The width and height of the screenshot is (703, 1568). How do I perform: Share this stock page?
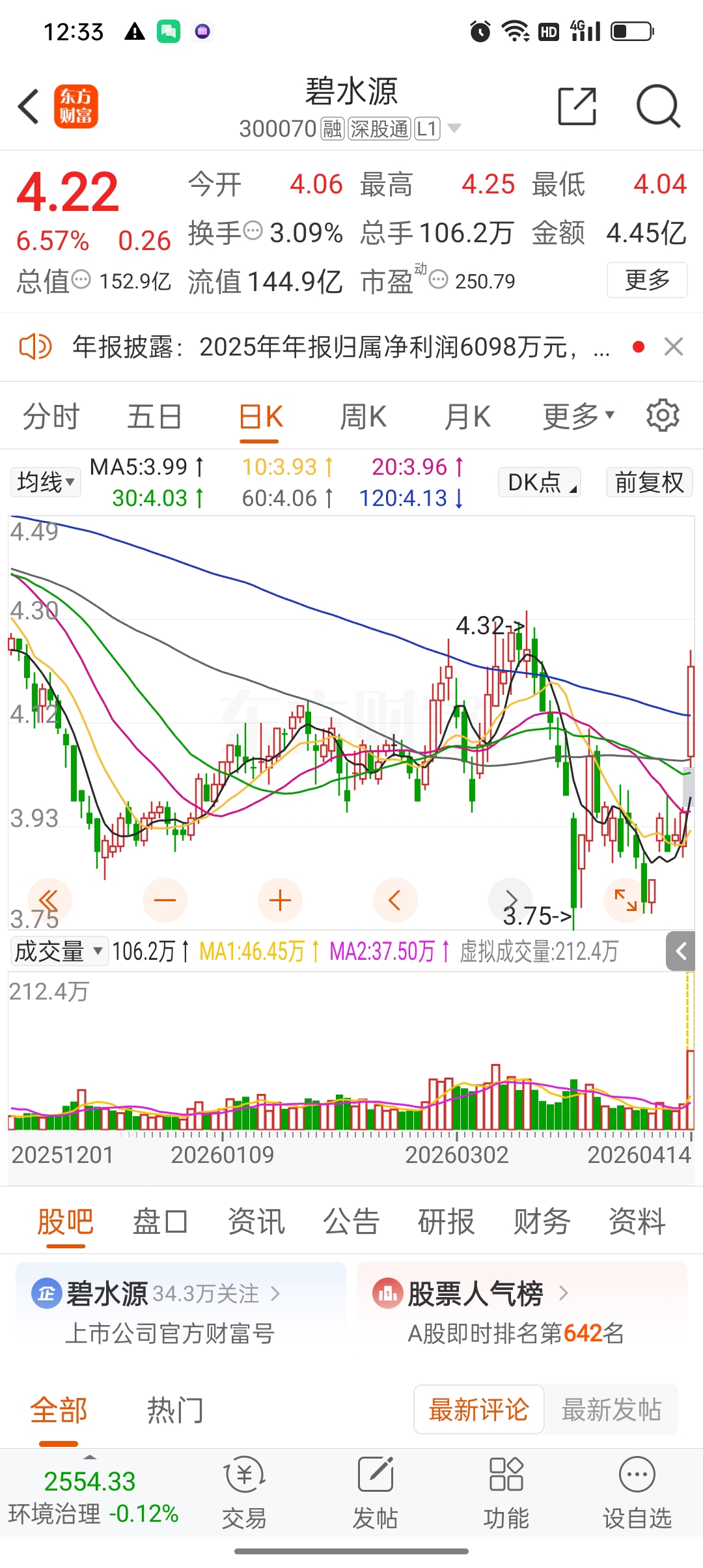(577, 106)
